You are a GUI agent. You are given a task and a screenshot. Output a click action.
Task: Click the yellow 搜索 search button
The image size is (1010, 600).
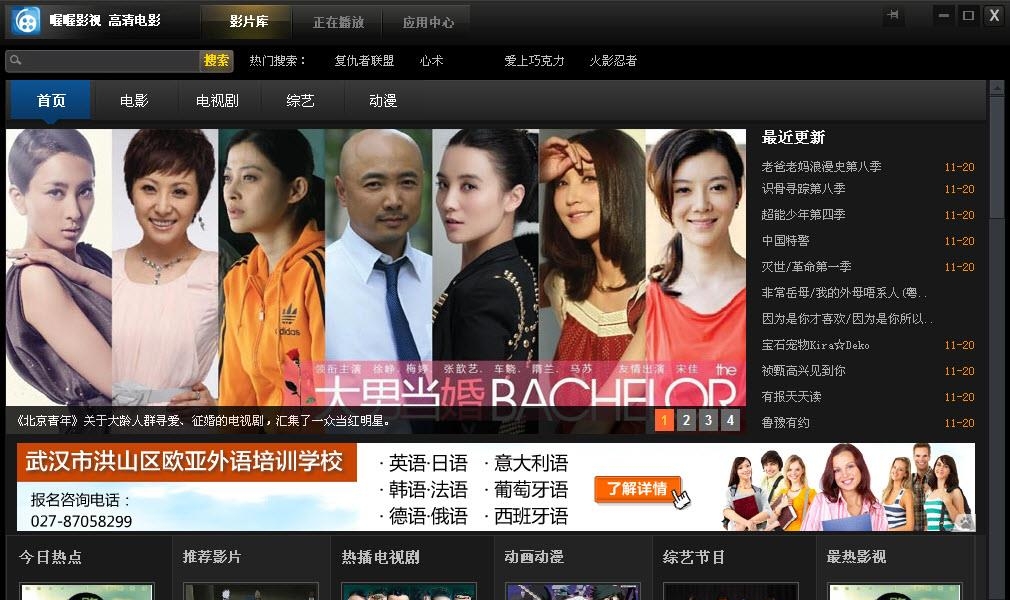(x=216, y=61)
